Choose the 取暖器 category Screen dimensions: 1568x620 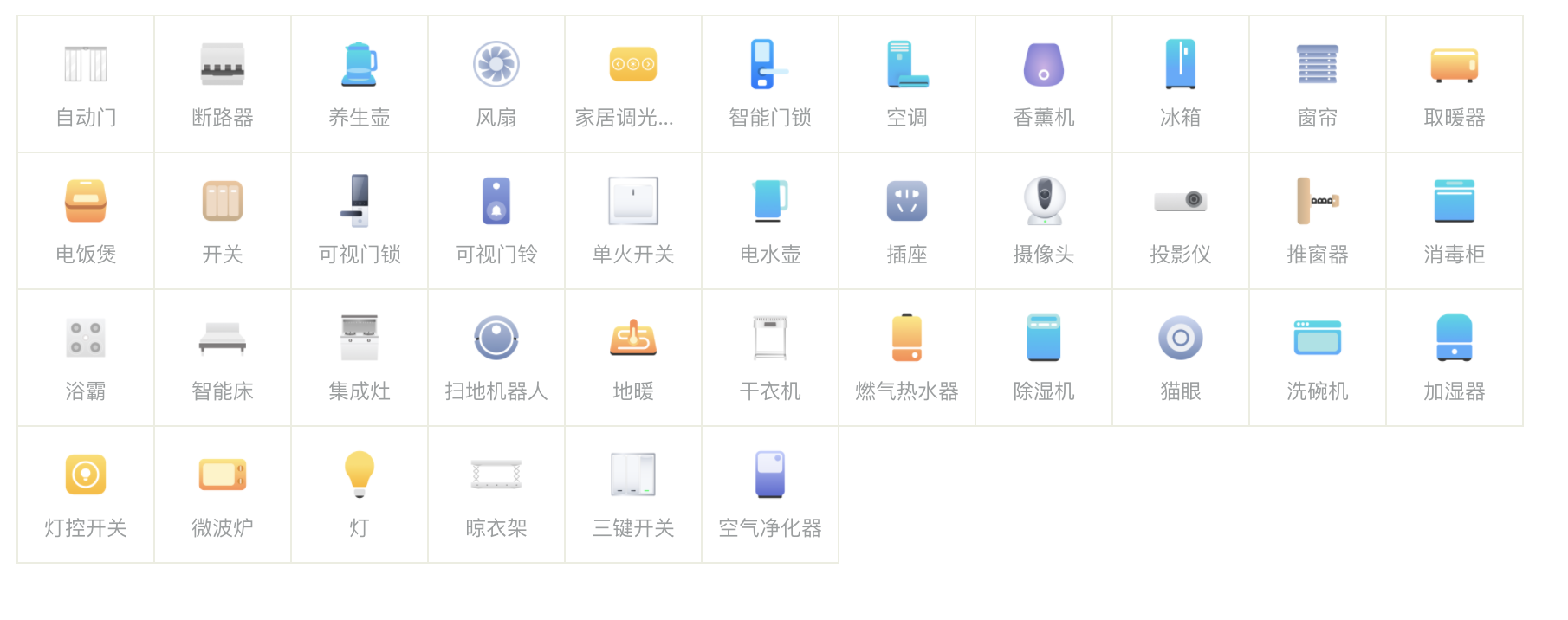point(1455,84)
